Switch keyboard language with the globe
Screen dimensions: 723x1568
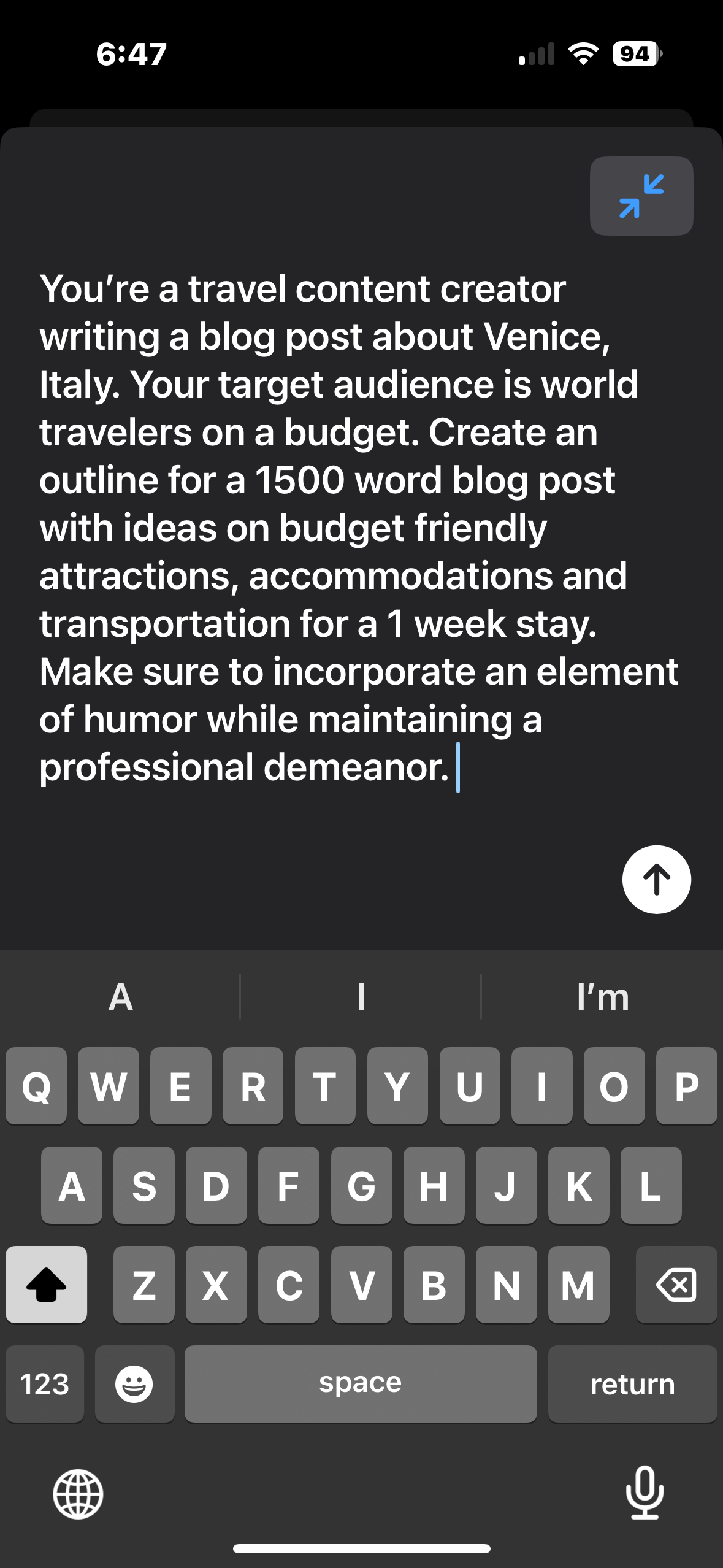point(78,1494)
